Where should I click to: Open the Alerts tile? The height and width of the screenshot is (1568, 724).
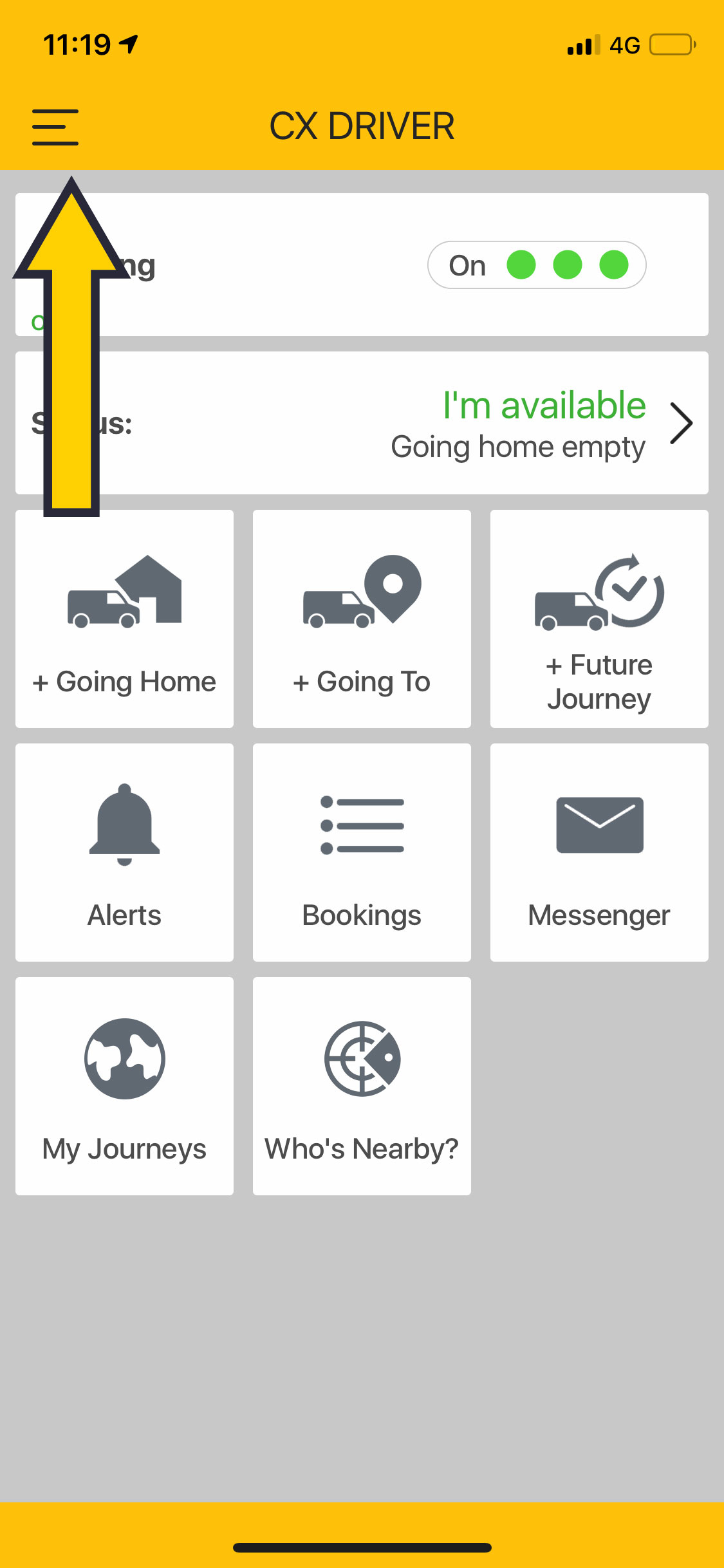click(124, 853)
